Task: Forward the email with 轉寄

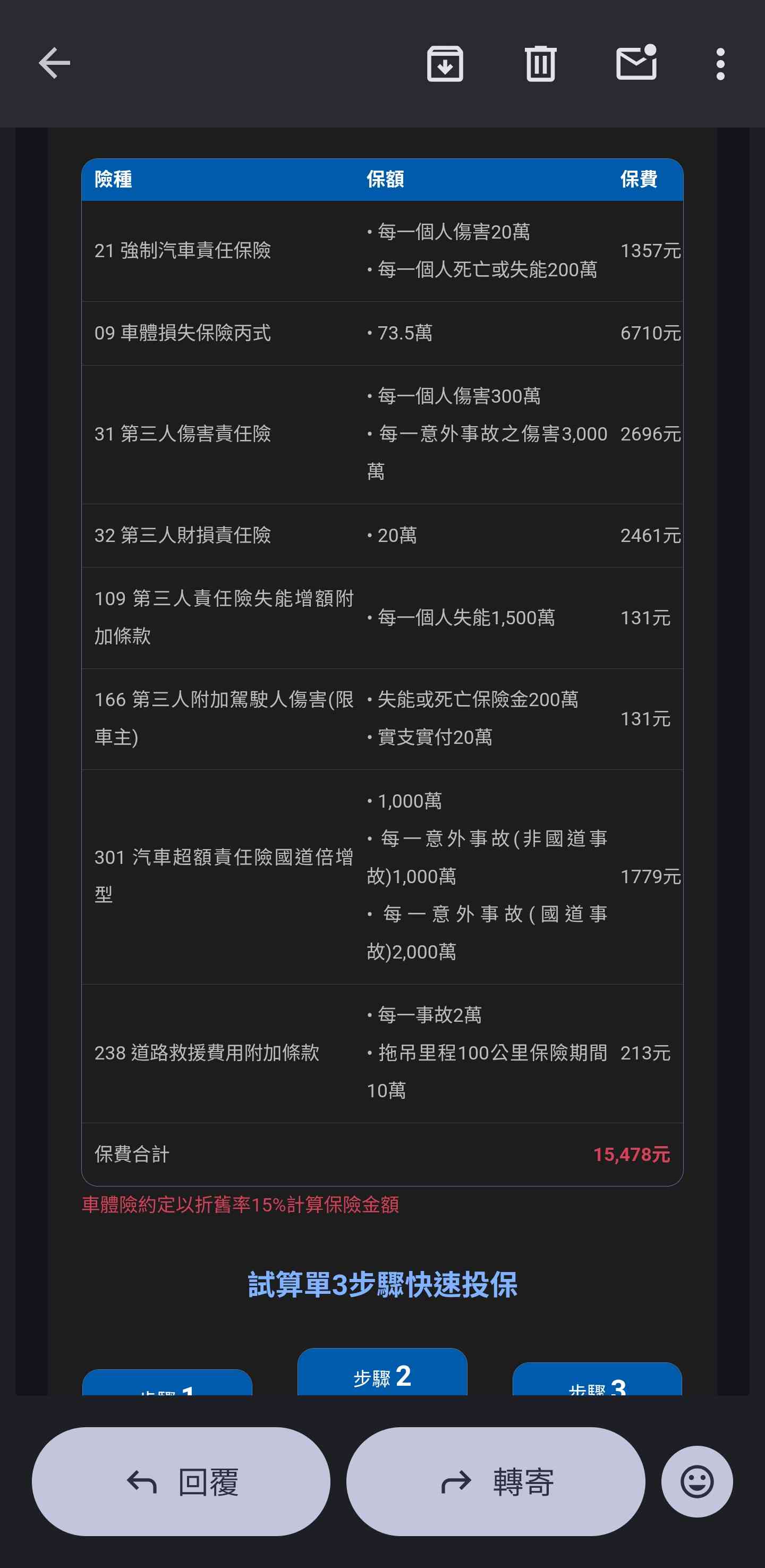Action: pyautogui.click(x=496, y=1481)
